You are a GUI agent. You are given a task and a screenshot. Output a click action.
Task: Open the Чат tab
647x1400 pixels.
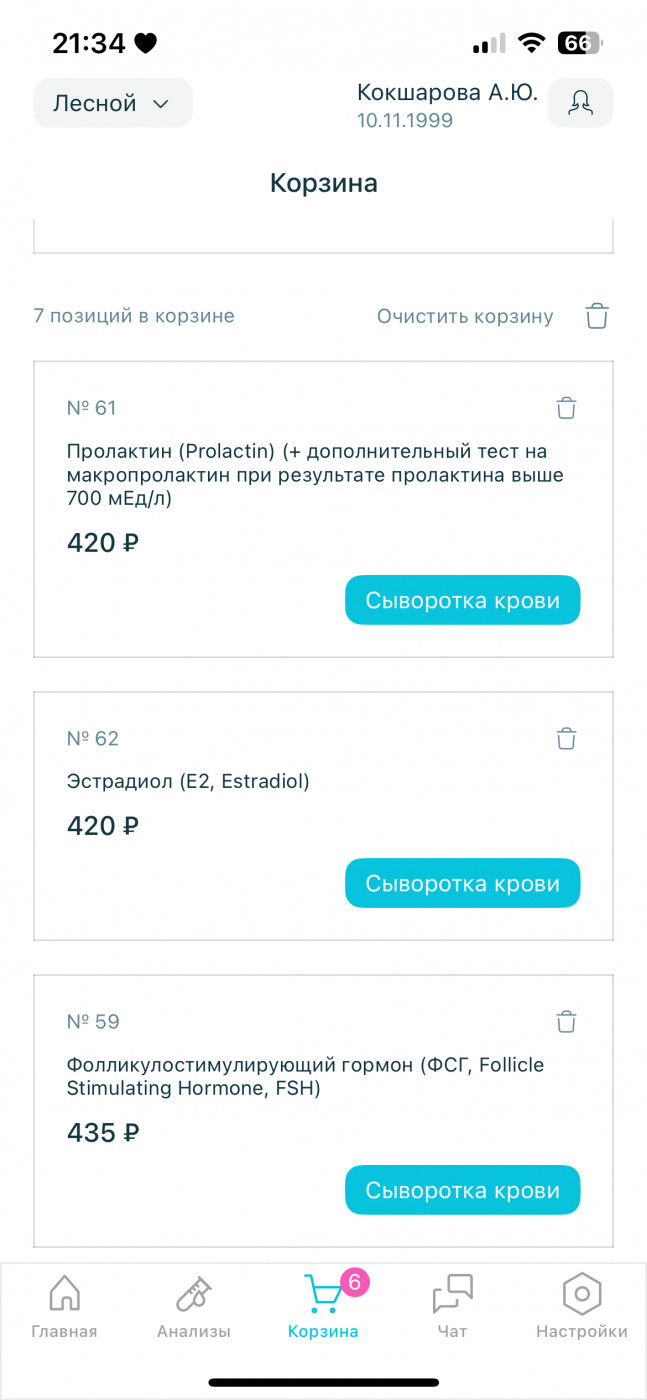pos(452,1306)
